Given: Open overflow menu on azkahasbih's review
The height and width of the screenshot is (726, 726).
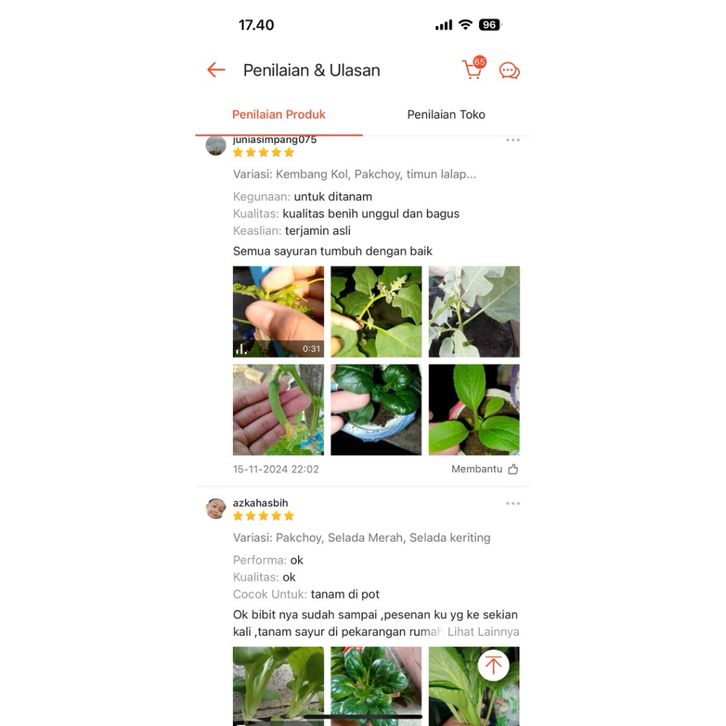Looking at the screenshot, I should (513, 503).
